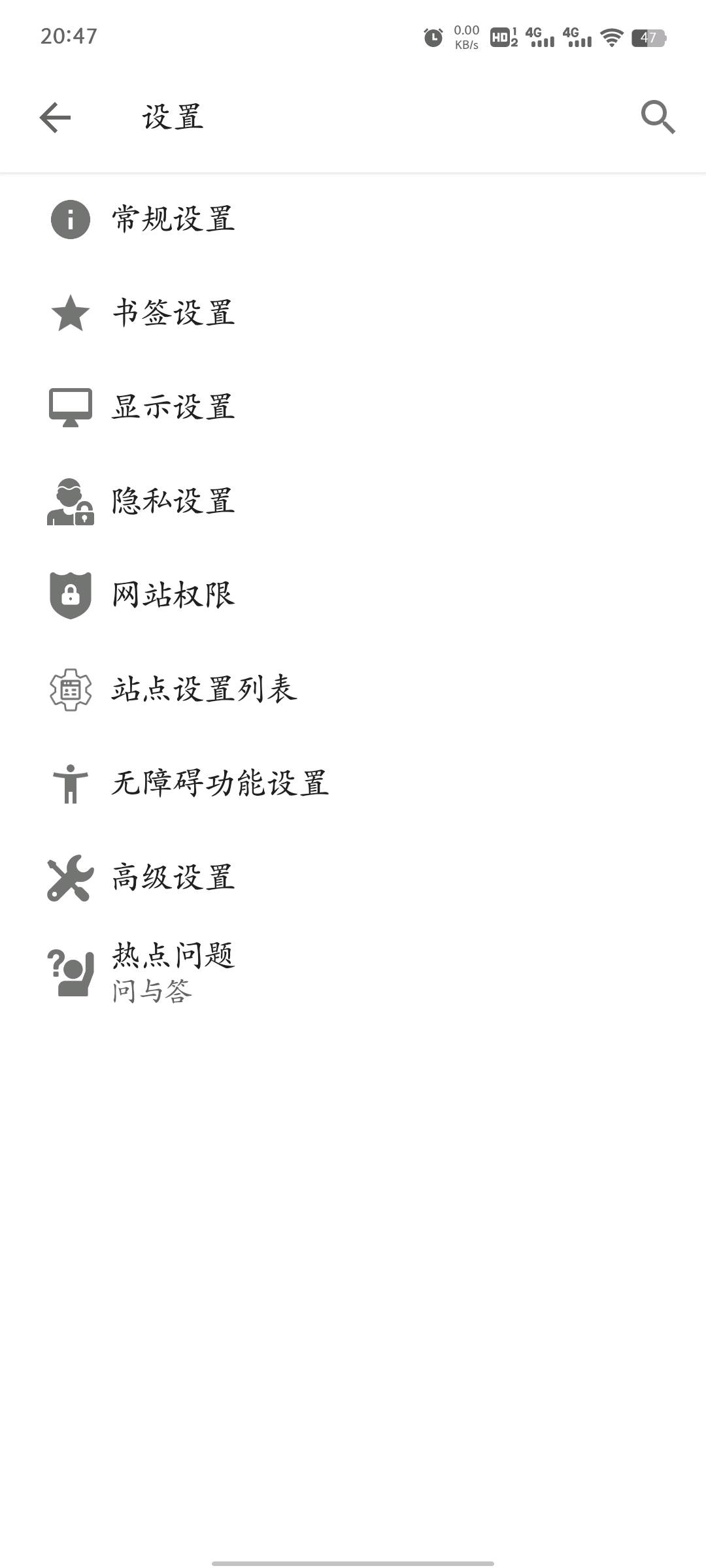Select 高级设置 (advanced settings)
The image size is (706, 1568).
pos(173,877)
